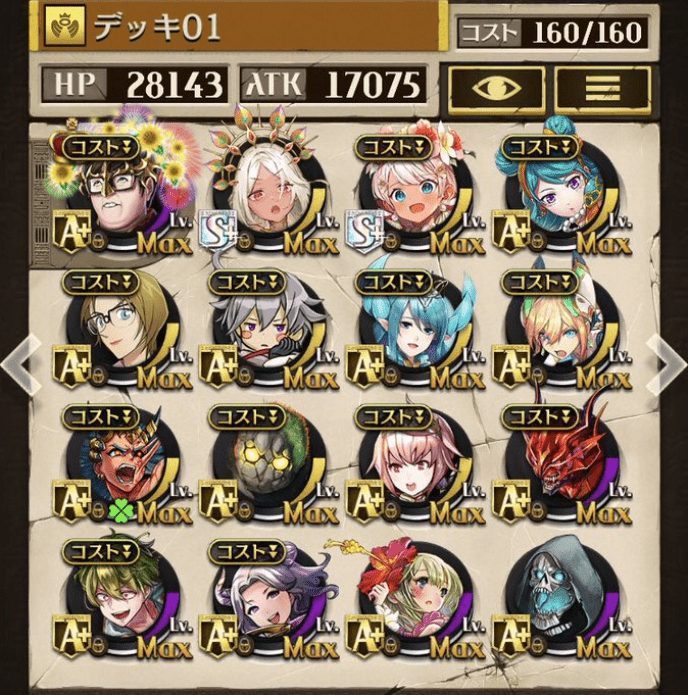
Task: Open cost dropdown on the flower-crown girl
Action: click(393, 148)
